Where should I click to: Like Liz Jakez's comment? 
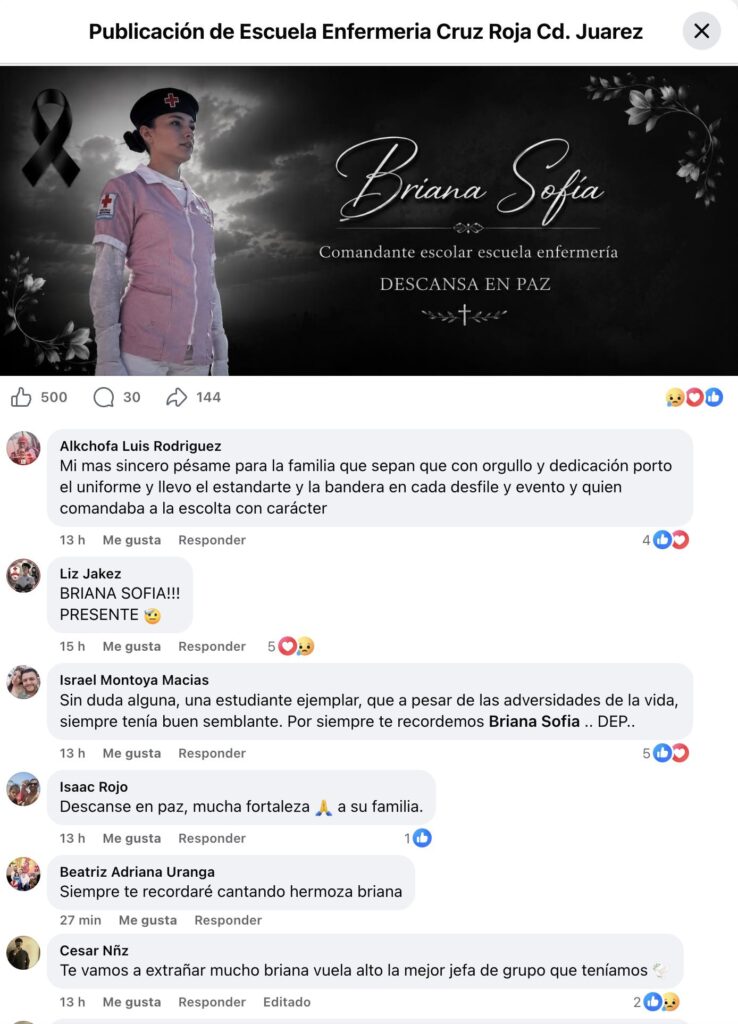(131, 647)
